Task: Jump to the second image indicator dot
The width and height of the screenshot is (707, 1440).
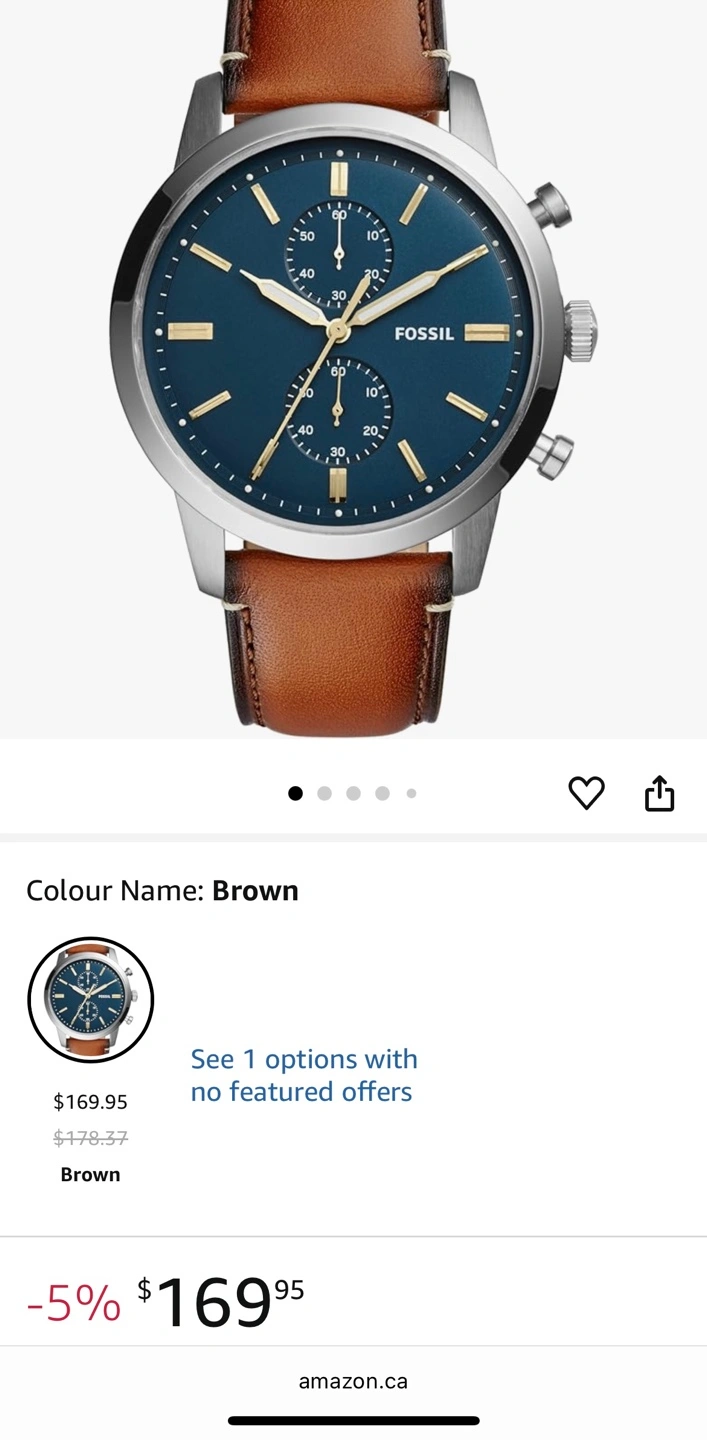Action: (324, 793)
